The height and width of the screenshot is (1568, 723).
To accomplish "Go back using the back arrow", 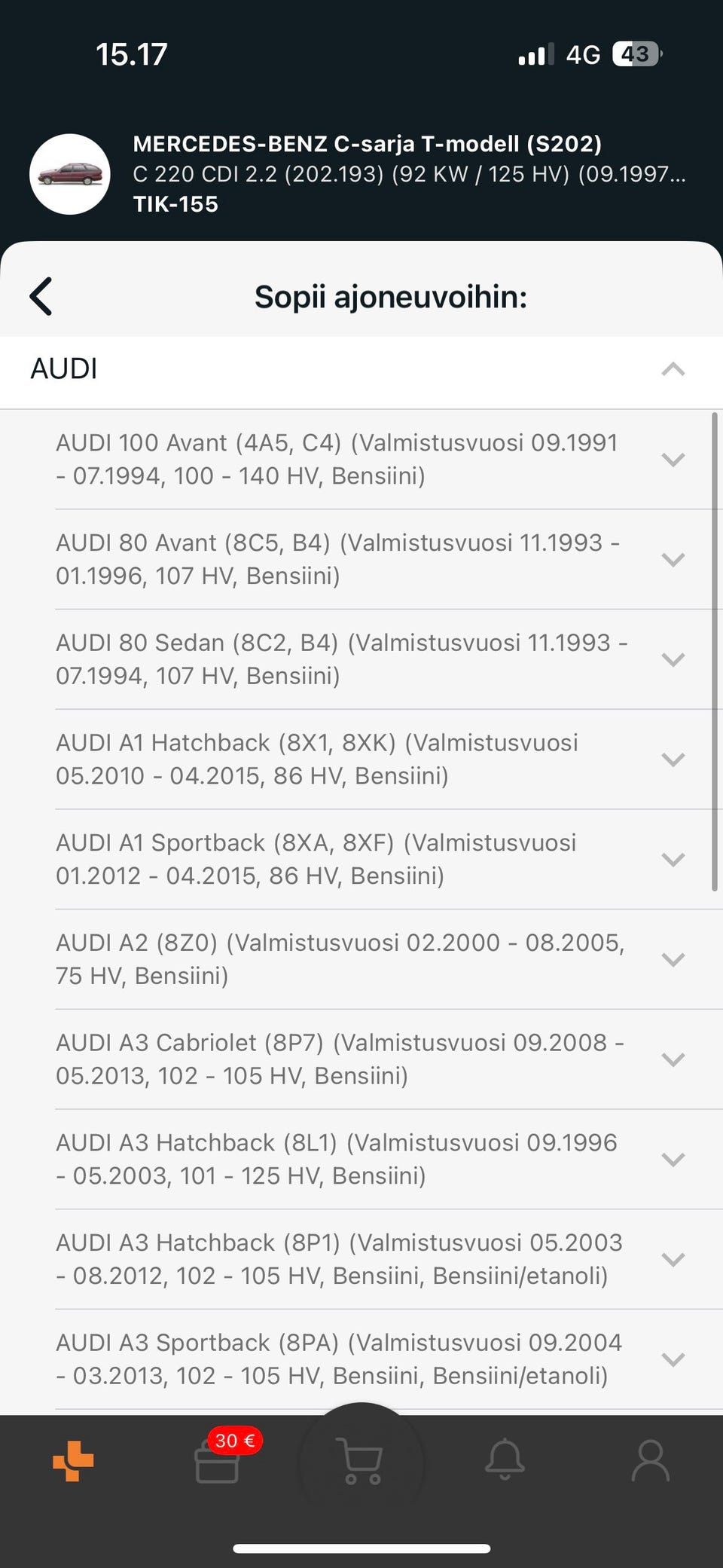I will coord(41,296).
